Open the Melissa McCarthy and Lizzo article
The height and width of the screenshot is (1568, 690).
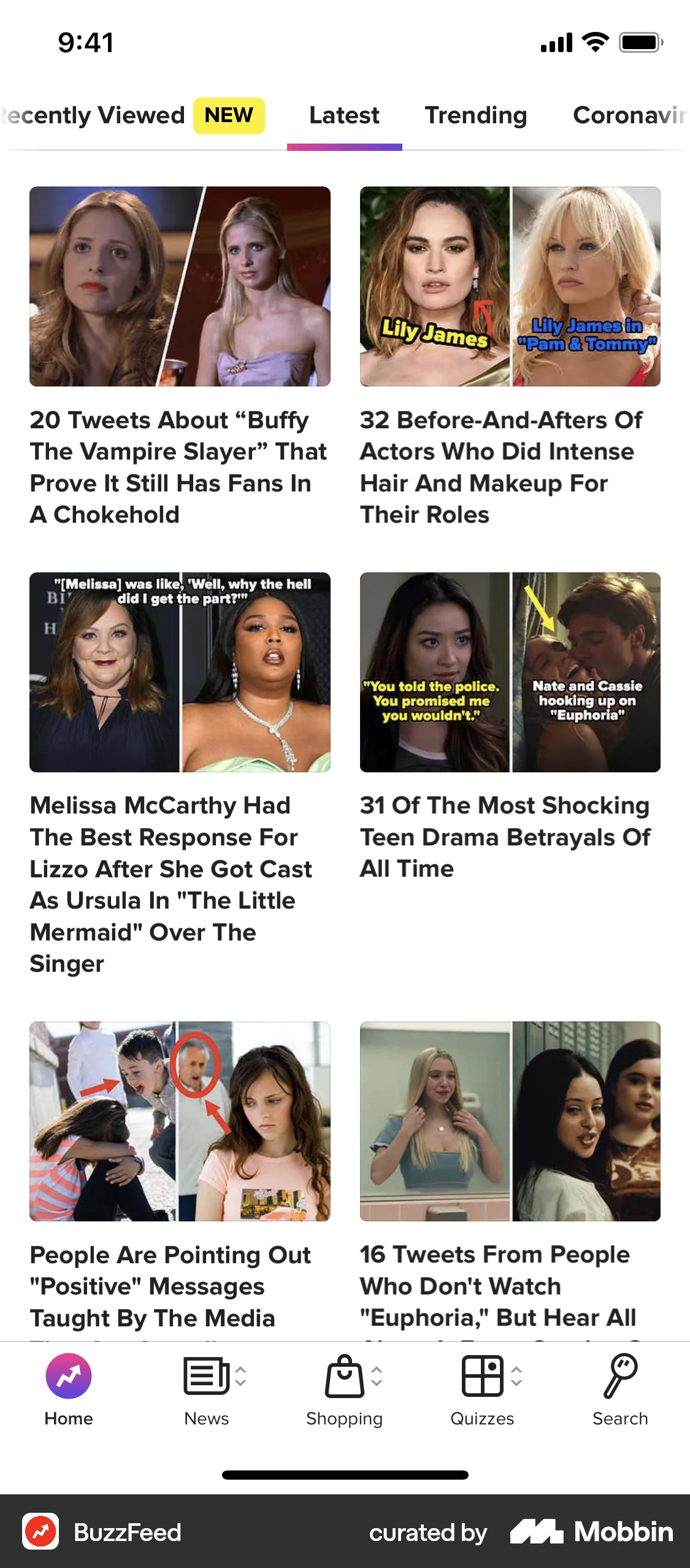180,671
